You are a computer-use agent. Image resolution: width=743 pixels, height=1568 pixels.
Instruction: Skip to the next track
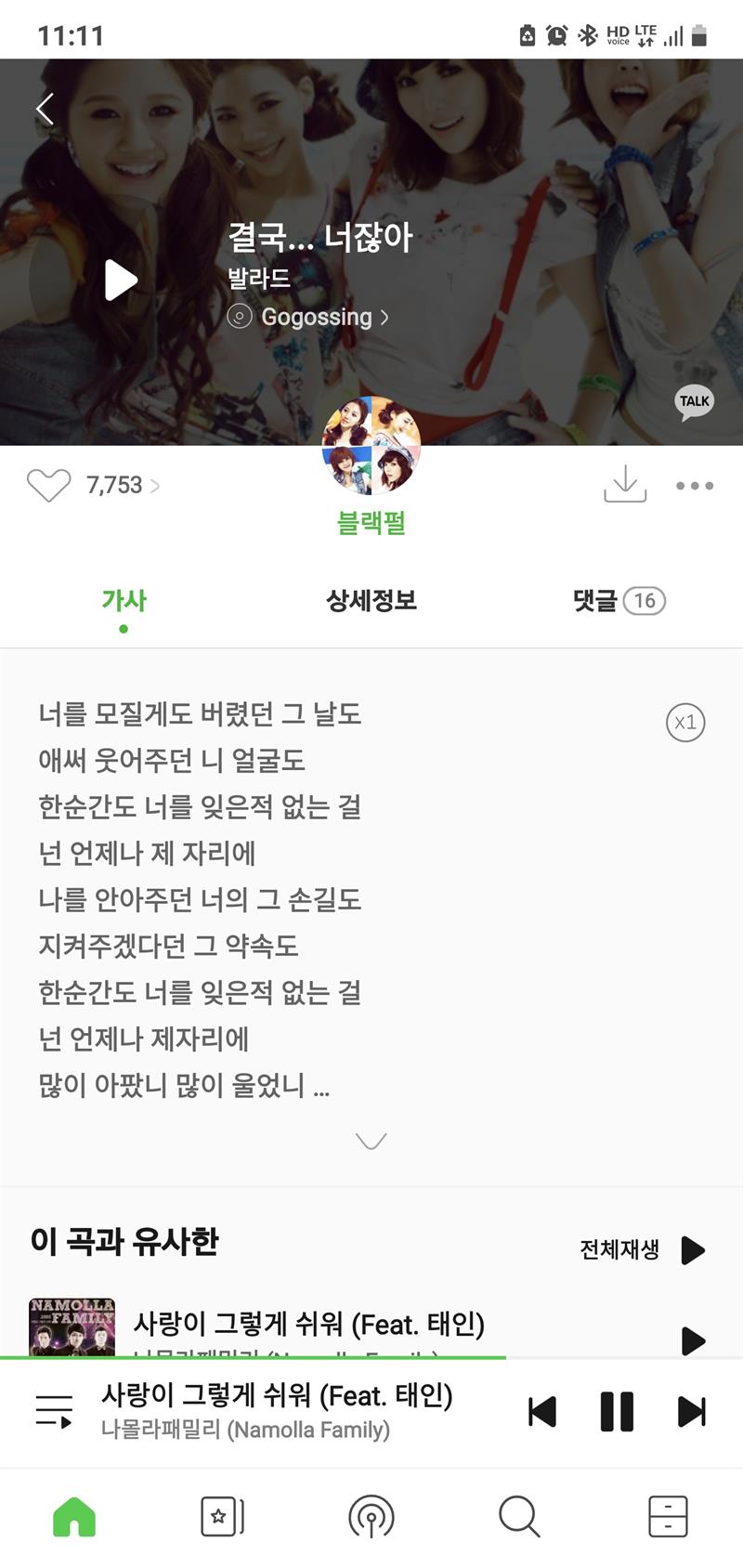[691, 1411]
